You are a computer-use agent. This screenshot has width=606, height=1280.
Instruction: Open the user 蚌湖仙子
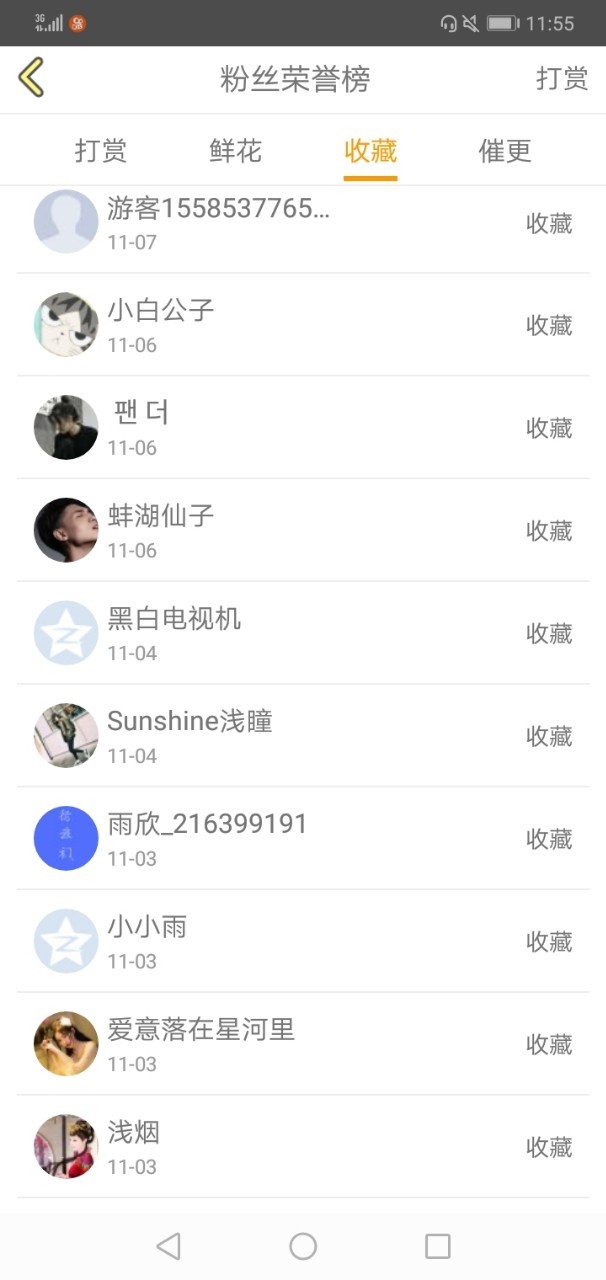303,530
